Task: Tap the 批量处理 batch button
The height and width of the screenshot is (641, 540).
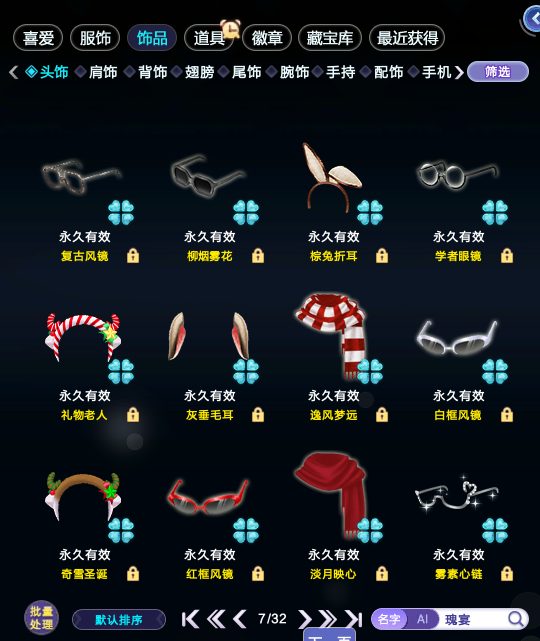Action: (41, 618)
